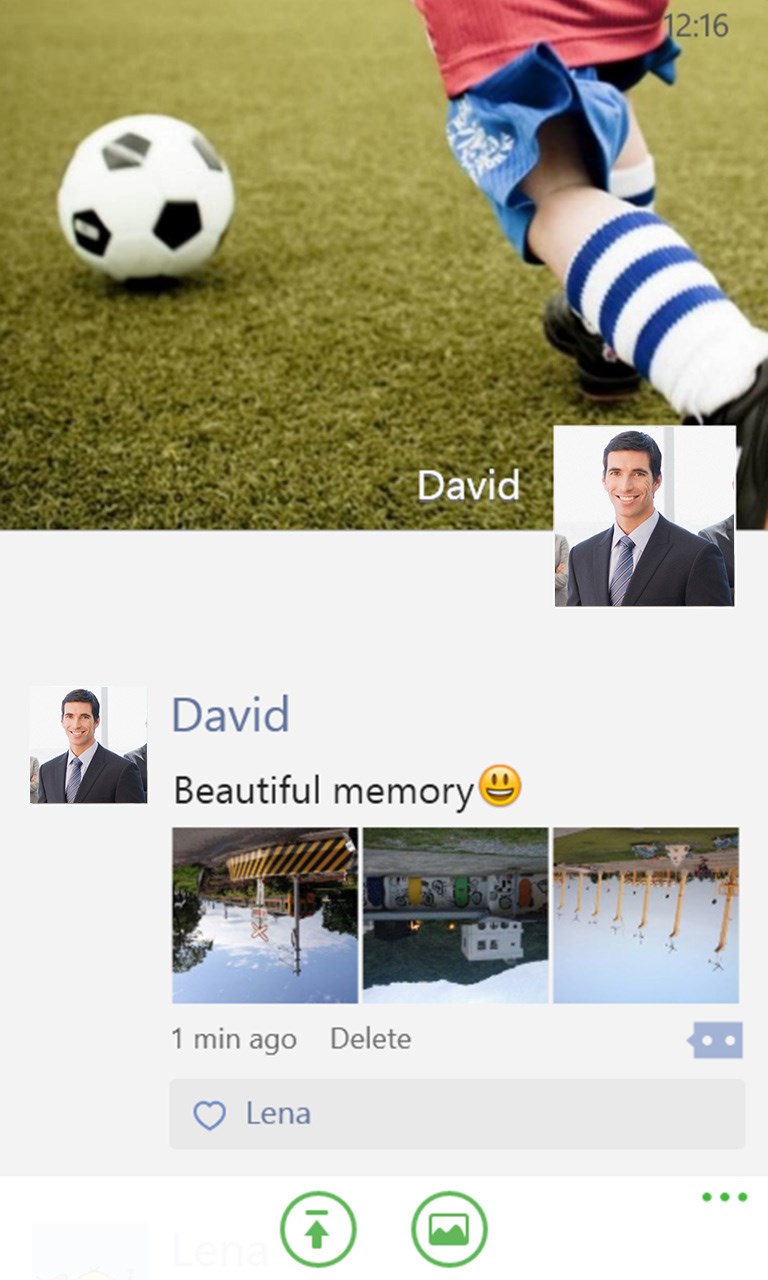Delete the Beautiful memory post
This screenshot has width=768, height=1280.
pyautogui.click(x=370, y=1039)
